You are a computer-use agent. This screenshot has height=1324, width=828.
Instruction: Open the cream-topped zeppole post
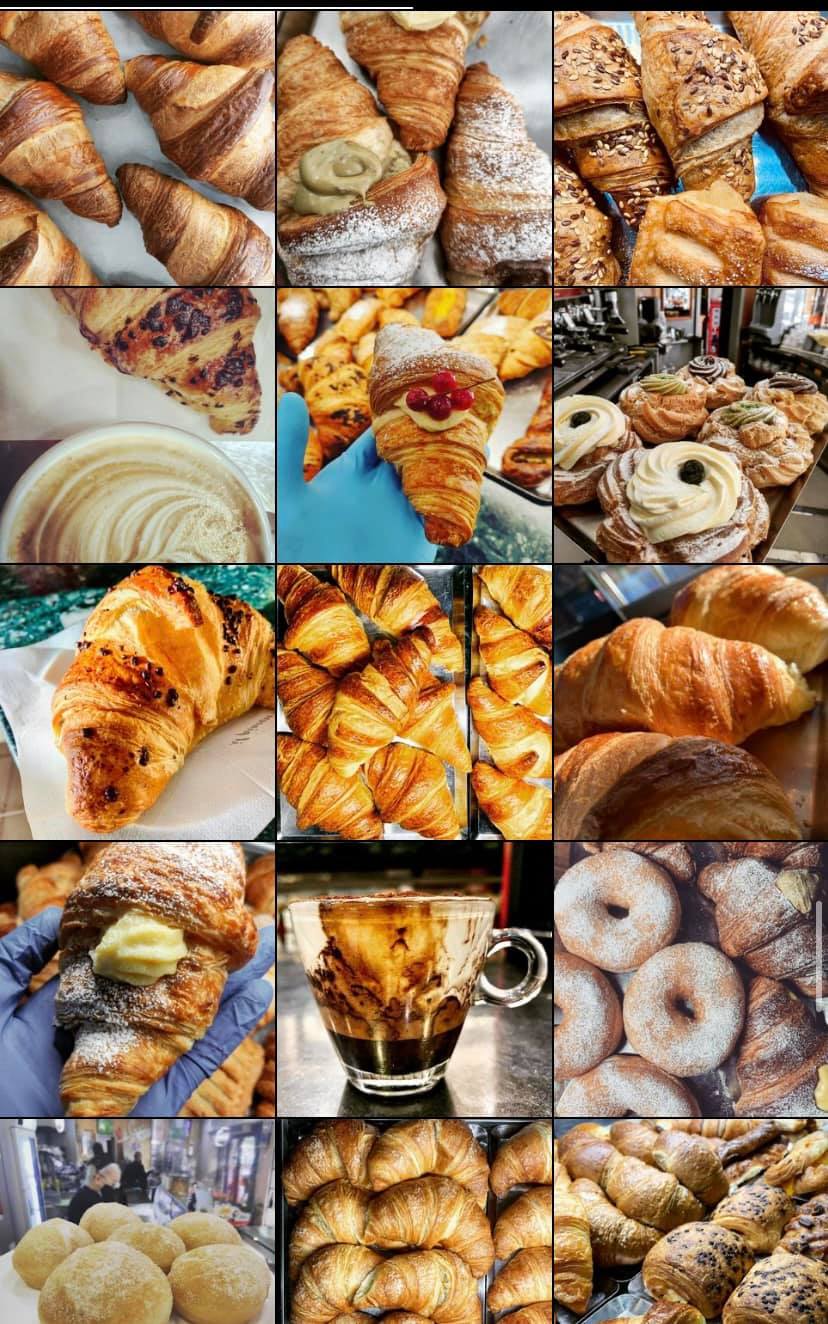pyautogui.click(x=691, y=425)
